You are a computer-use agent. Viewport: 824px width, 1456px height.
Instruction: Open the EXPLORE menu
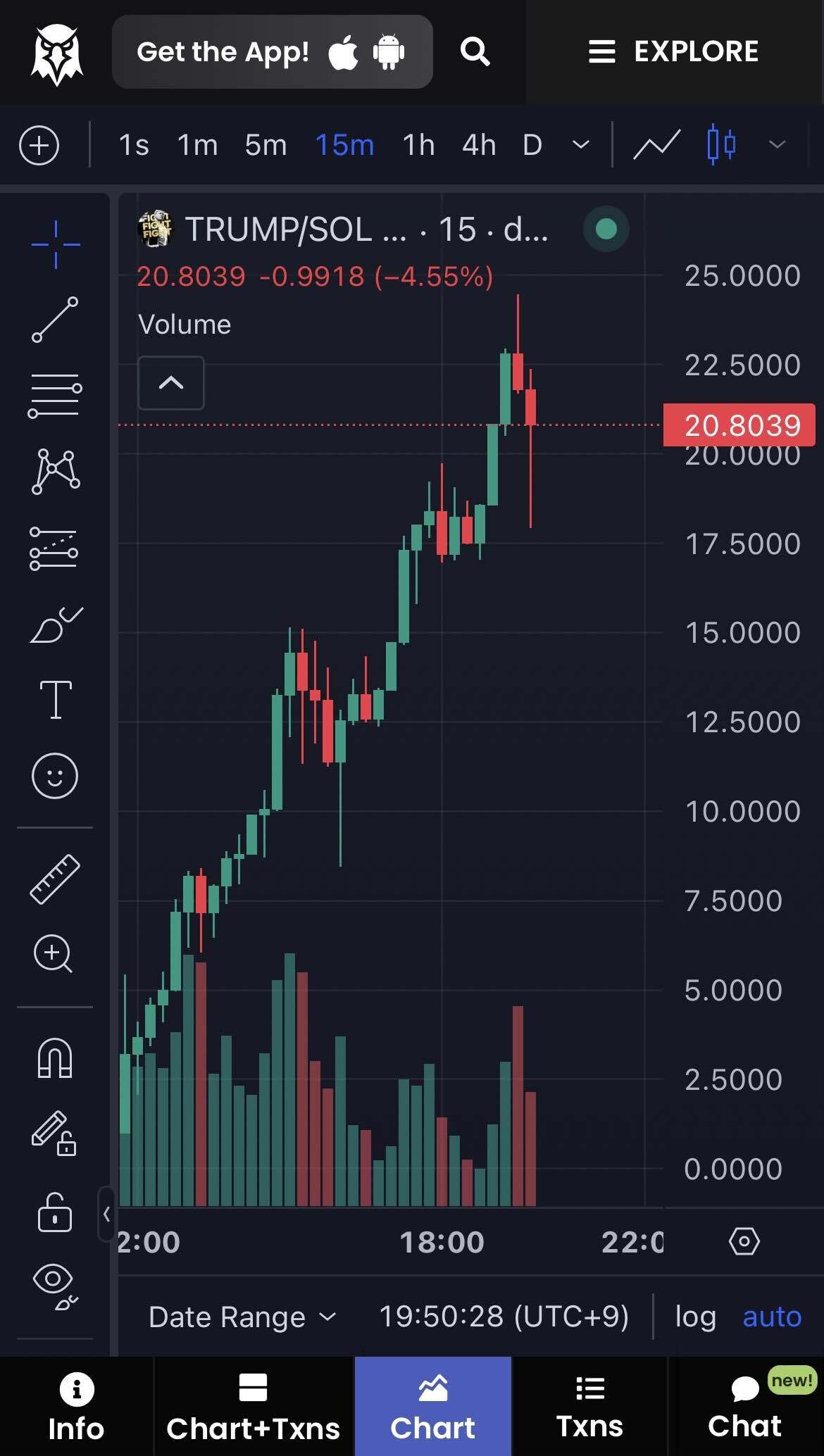[x=674, y=51]
